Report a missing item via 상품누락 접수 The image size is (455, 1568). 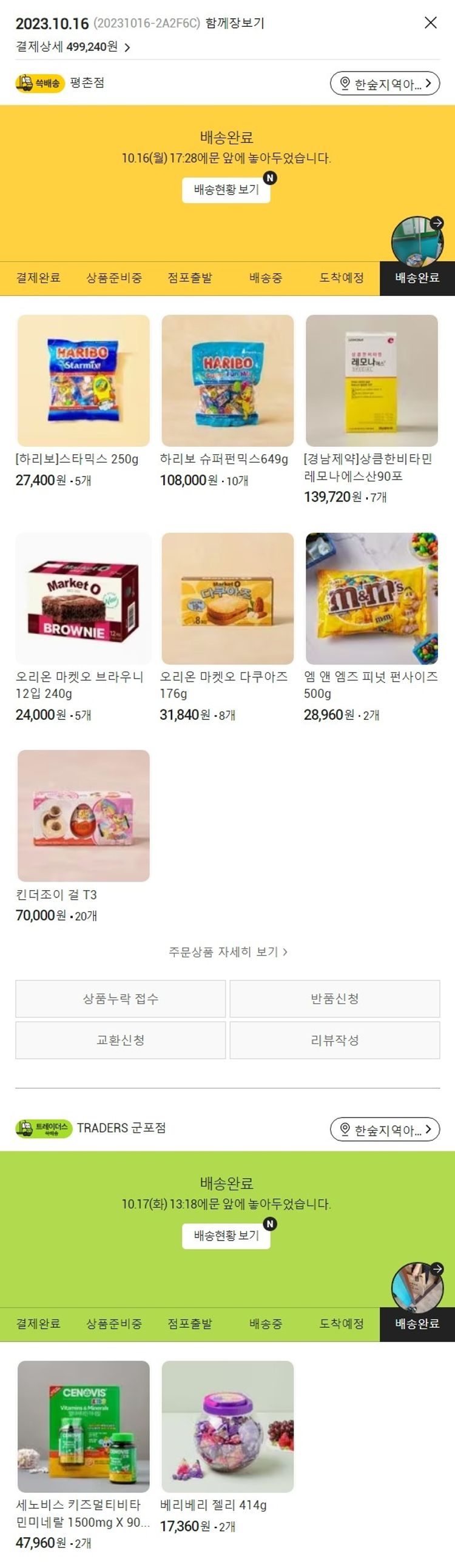click(121, 998)
